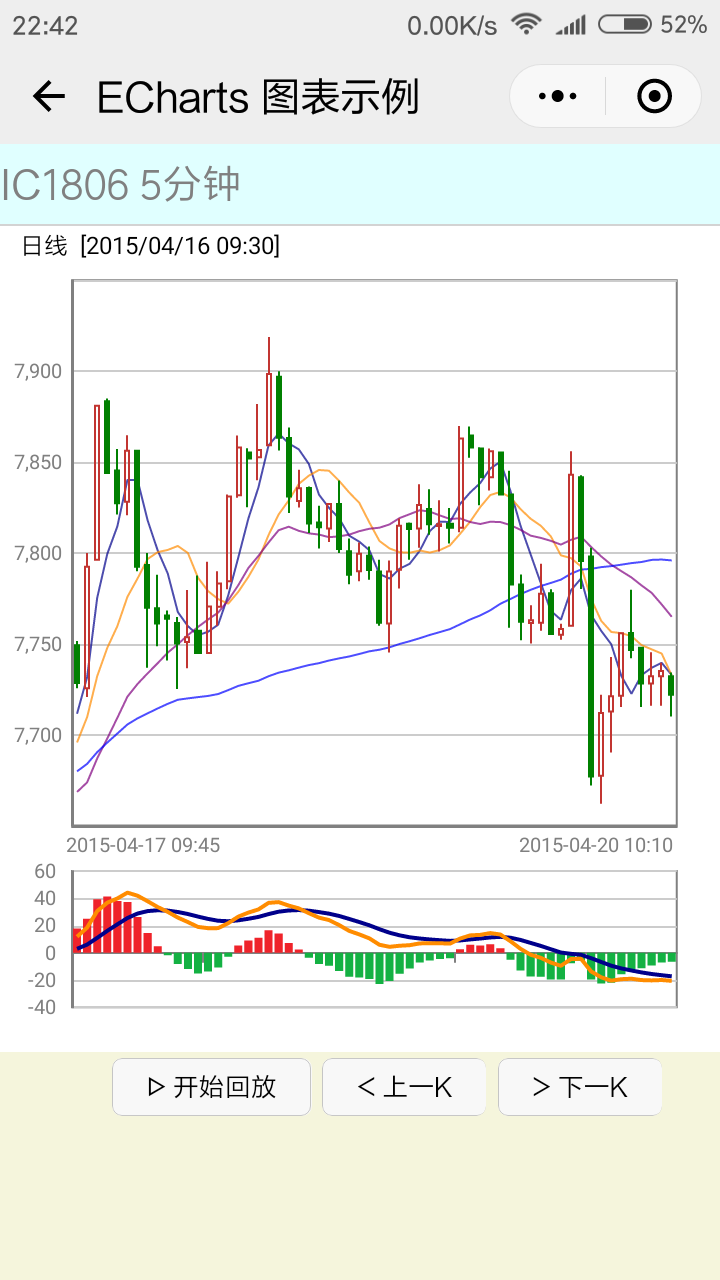Tap the circular mini-program close icon
The height and width of the screenshot is (1280, 720).
pos(654,95)
